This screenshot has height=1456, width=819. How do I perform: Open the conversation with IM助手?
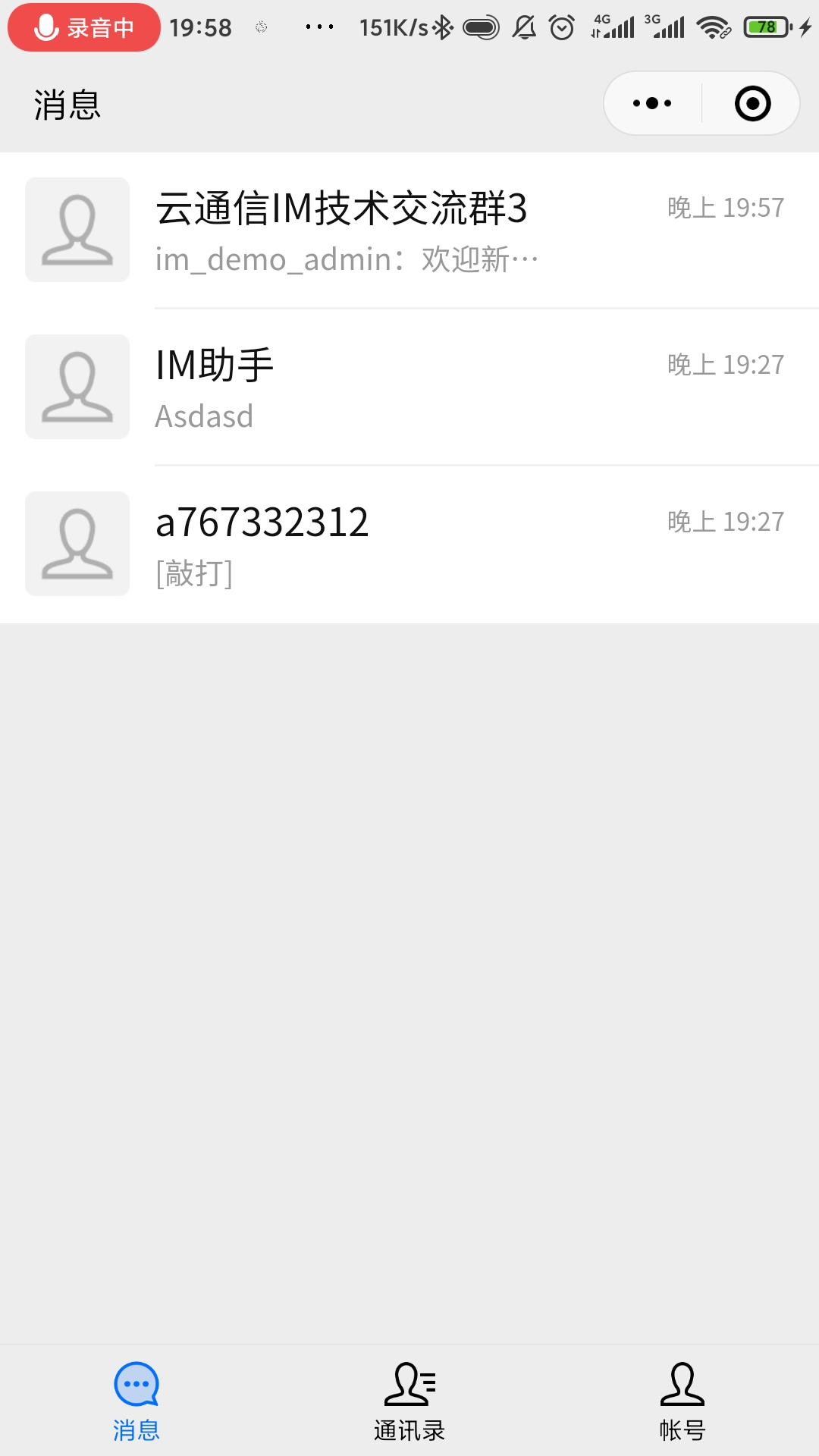pos(409,387)
